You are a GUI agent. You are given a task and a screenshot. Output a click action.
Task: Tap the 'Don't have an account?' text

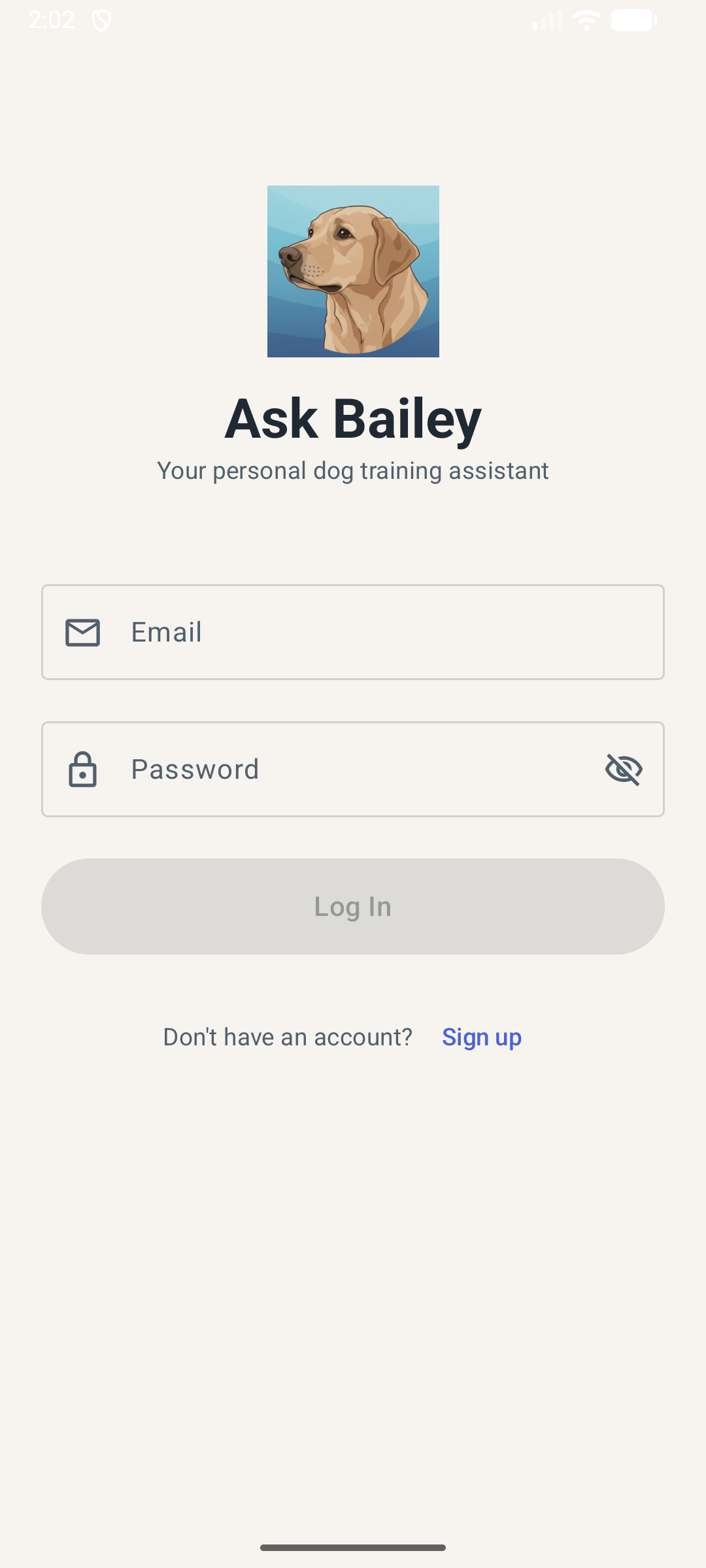[288, 1036]
